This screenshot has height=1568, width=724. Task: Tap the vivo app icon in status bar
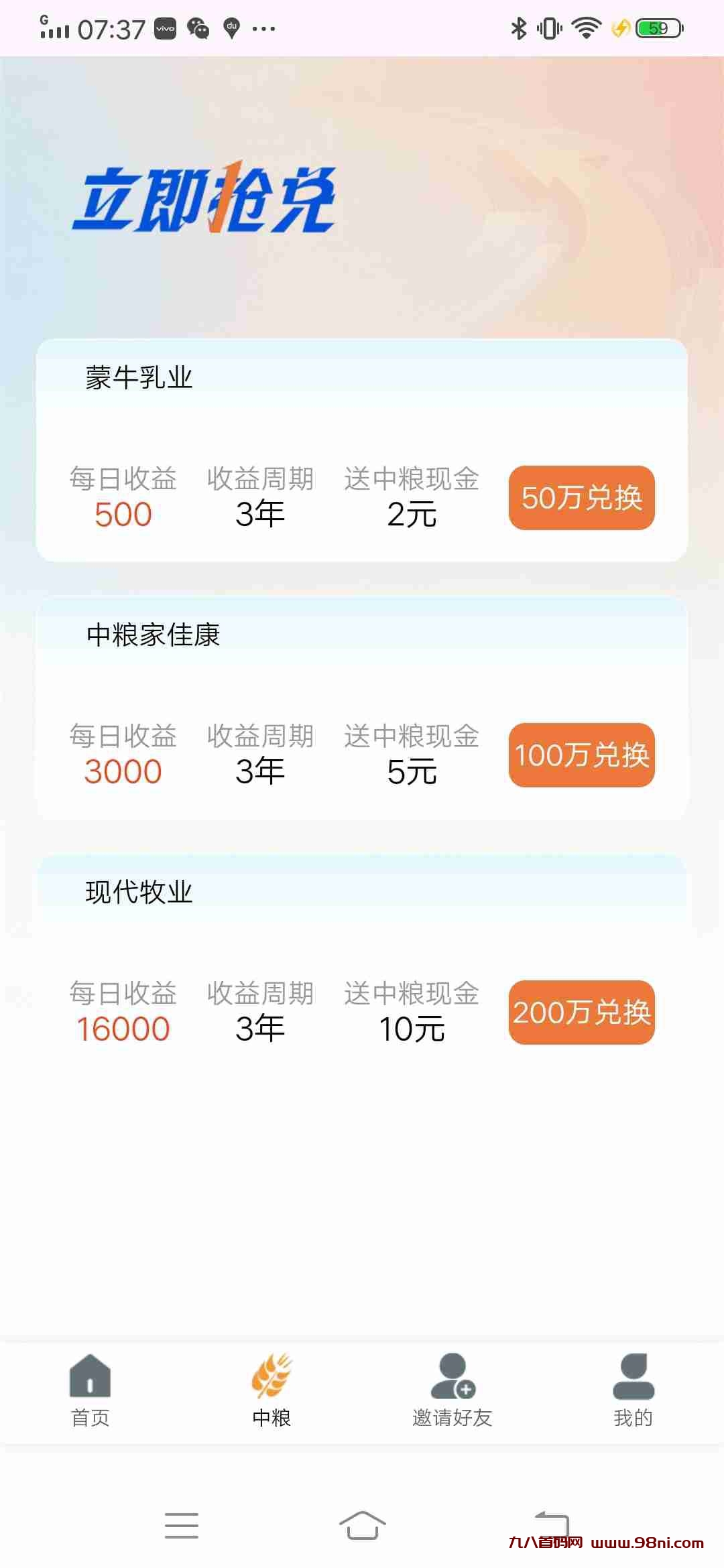(x=166, y=27)
